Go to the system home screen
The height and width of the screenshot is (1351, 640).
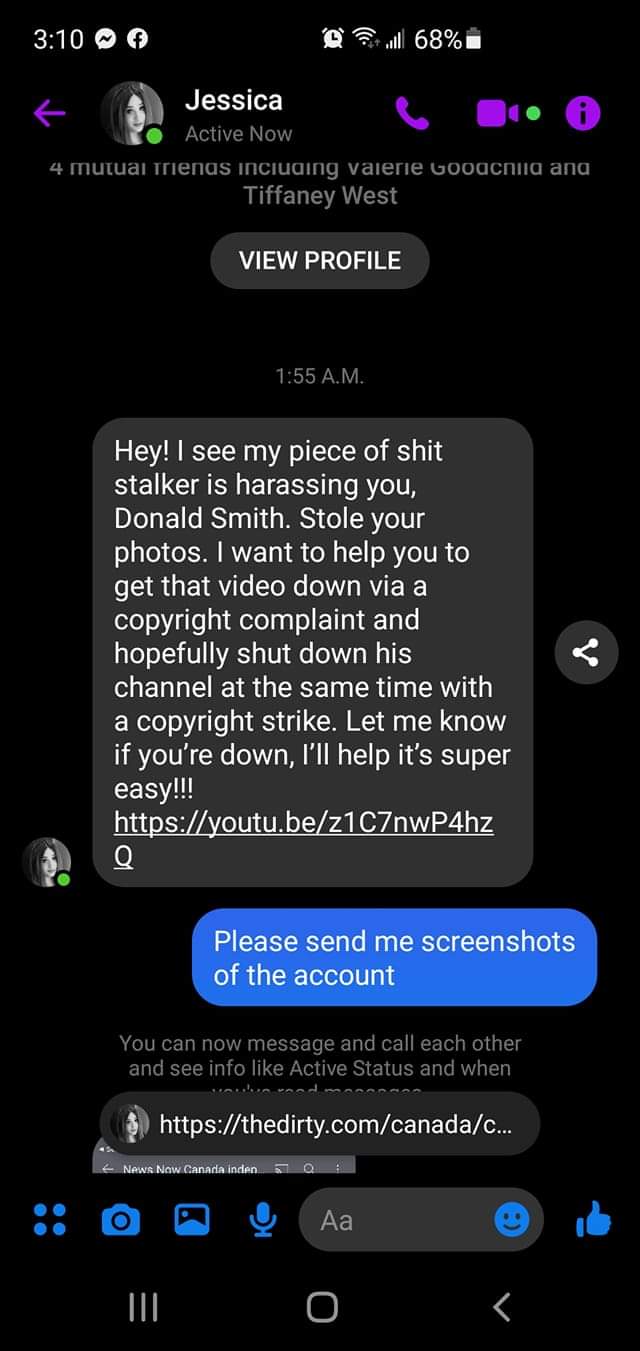(x=322, y=1307)
